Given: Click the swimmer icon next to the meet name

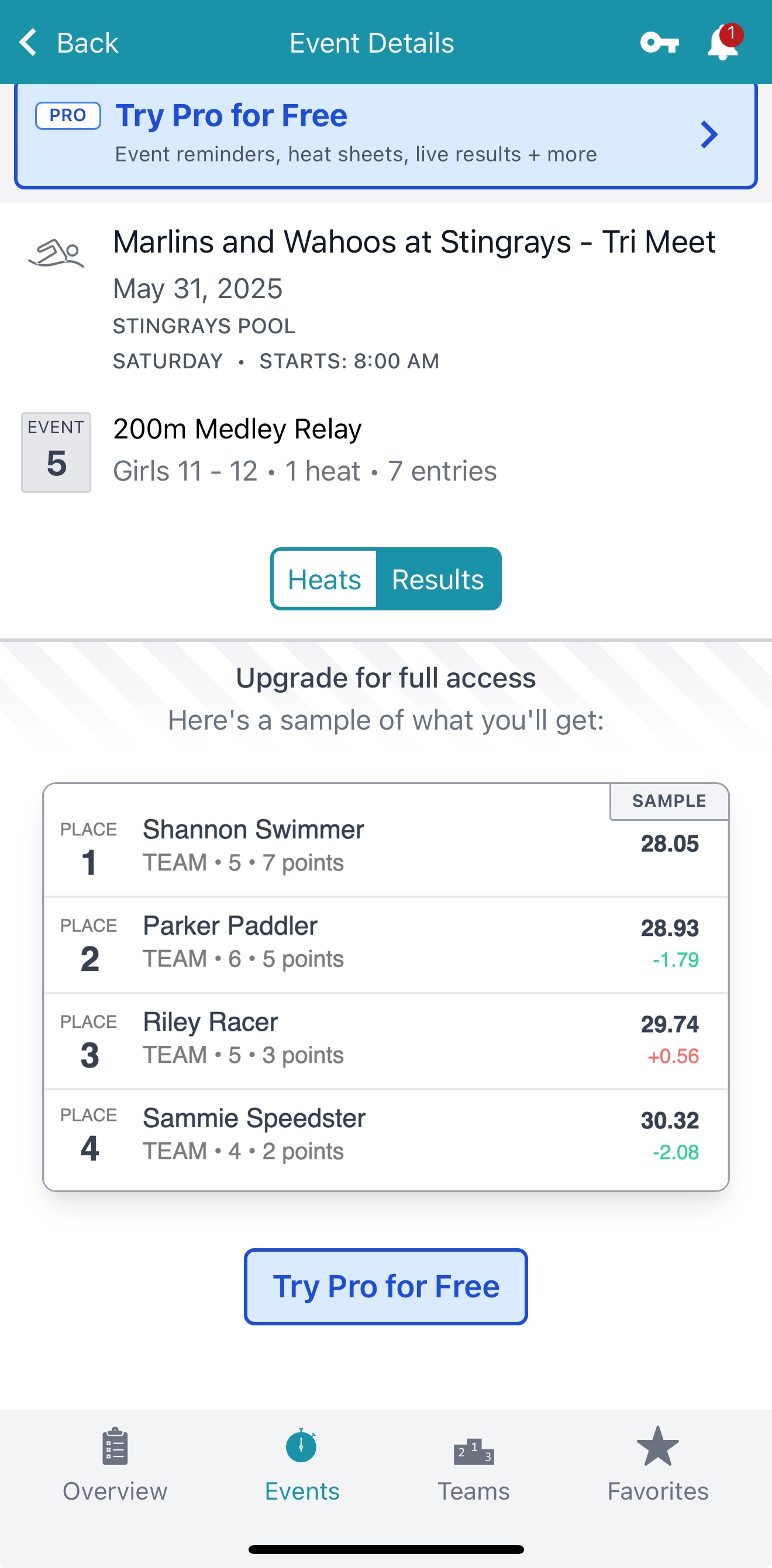Looking at the screenshot, I should pos(57,253).
